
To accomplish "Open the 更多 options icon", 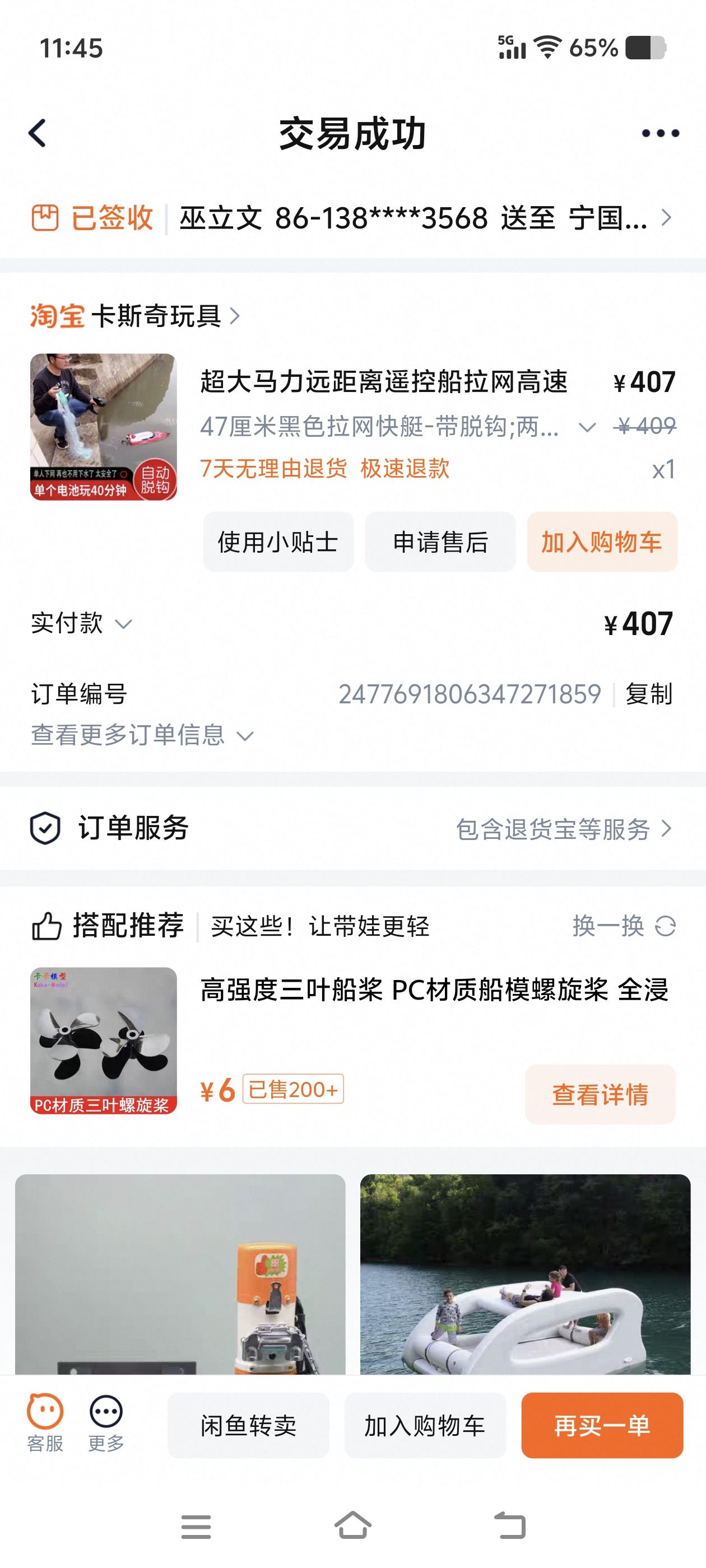I will pos(106,1424).
